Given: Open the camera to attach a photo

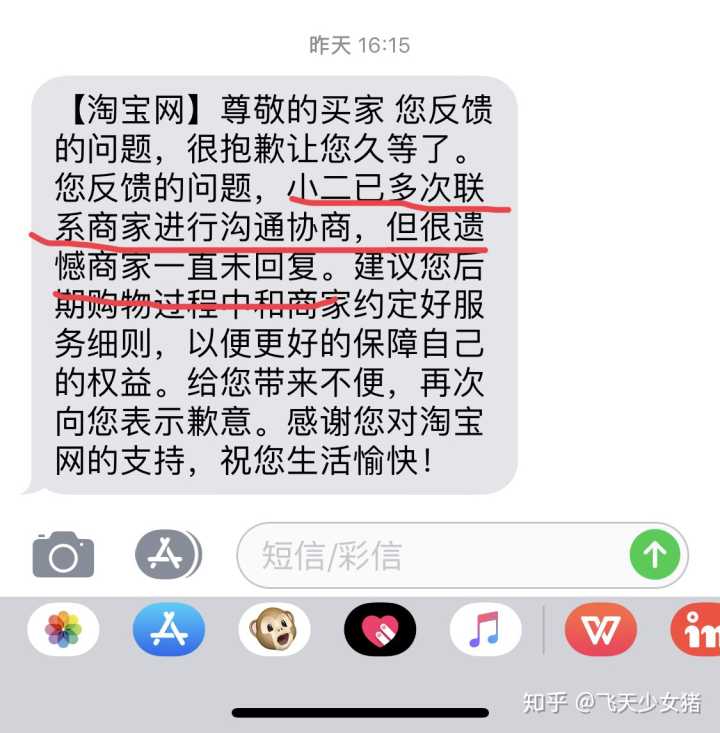Looking at the screenshot, I should tap(63, 554).
